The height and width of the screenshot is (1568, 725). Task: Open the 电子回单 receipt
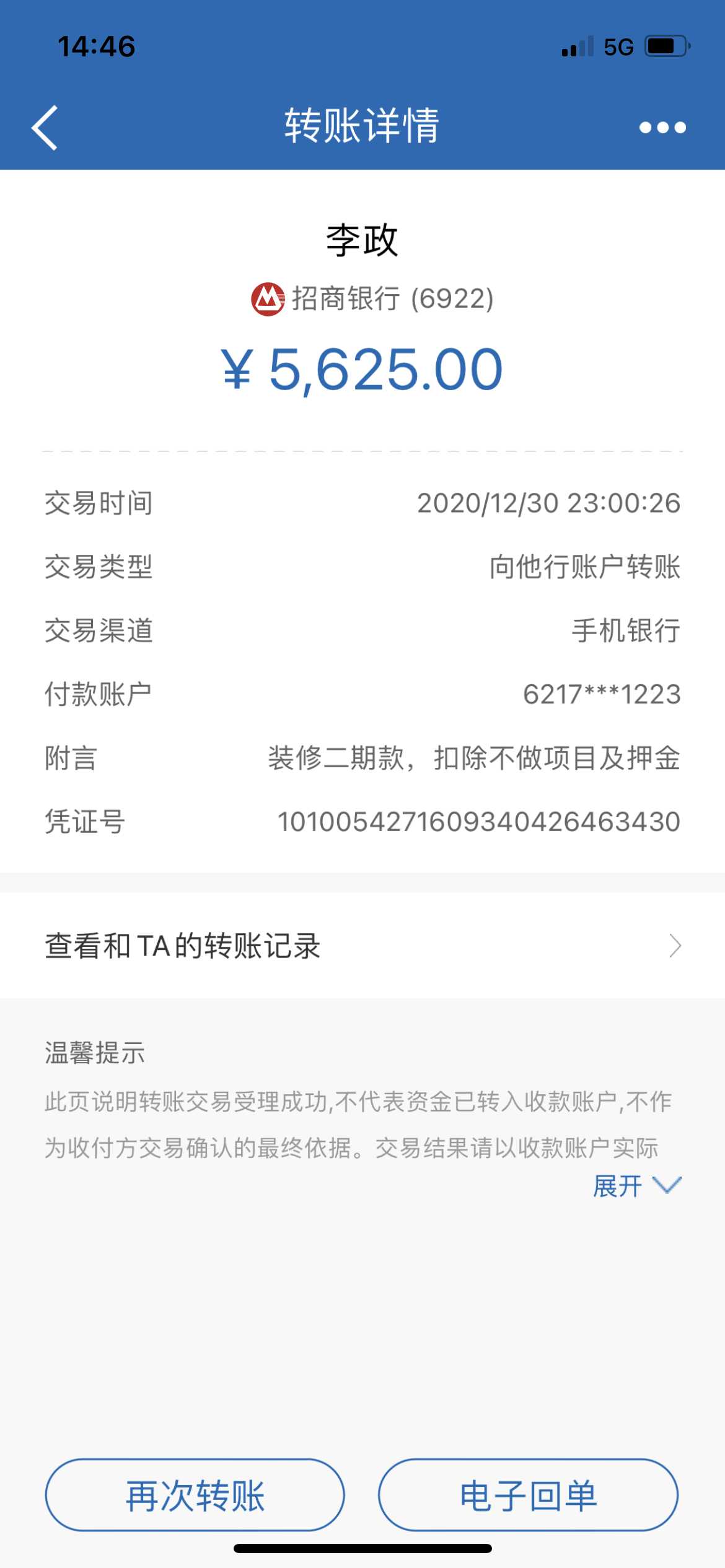coord(528,1496)
